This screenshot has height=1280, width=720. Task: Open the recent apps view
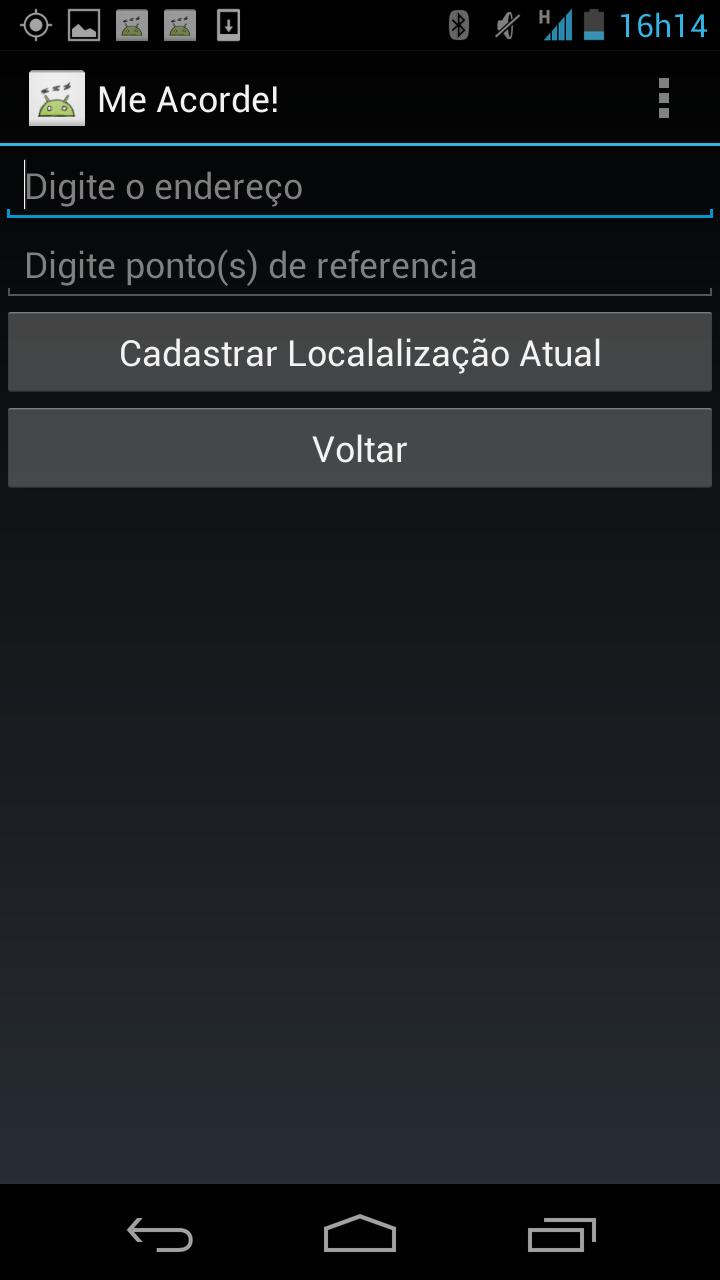[561, 1235]
